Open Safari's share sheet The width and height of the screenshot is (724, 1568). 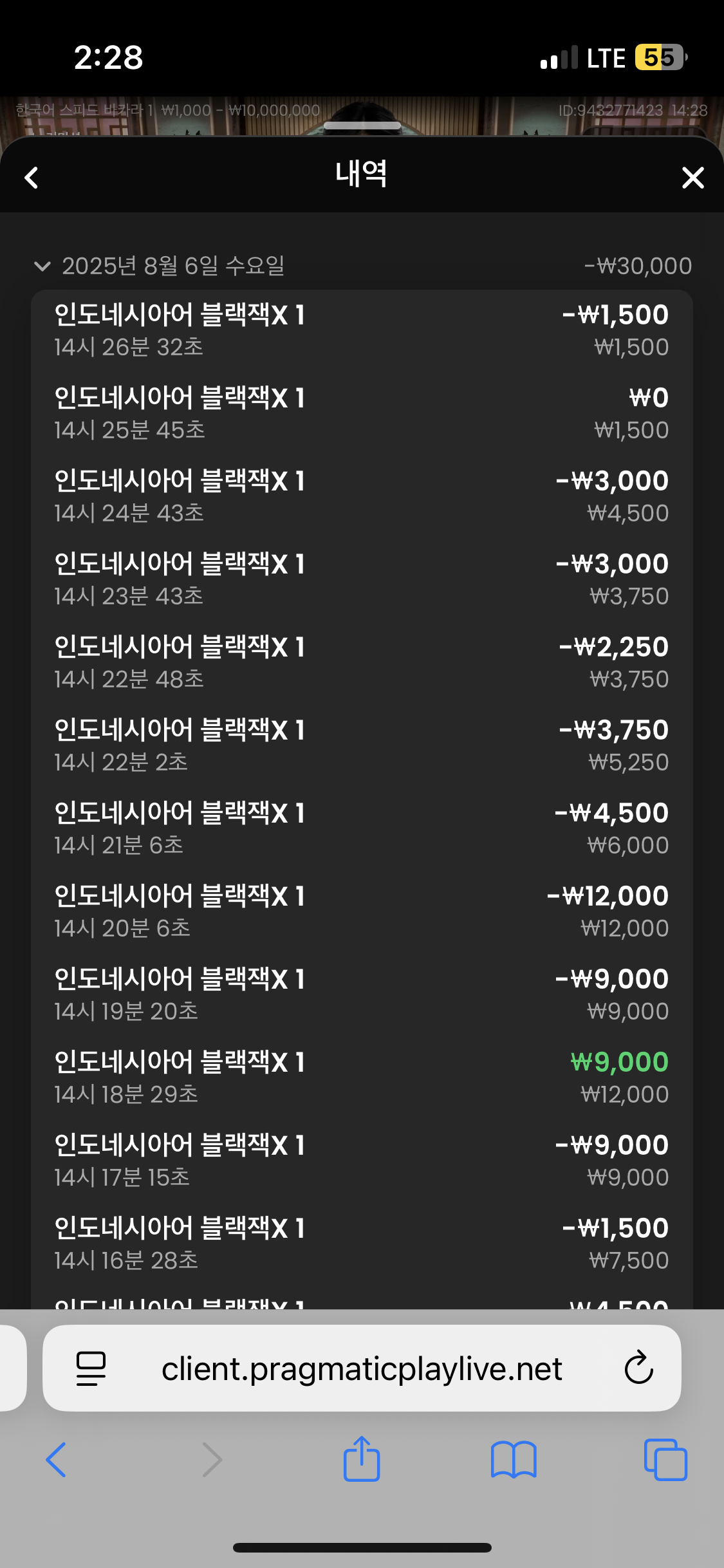(362, 1460)
